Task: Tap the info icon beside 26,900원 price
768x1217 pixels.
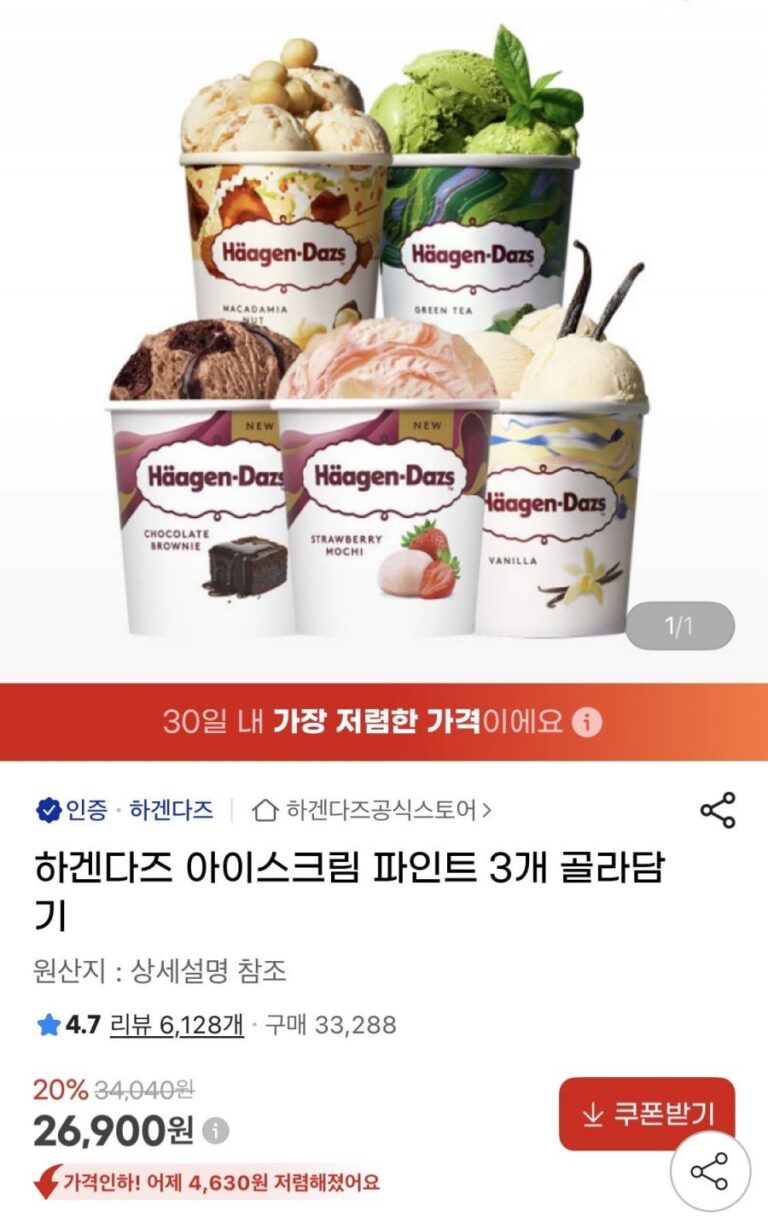Action: tap(216, 1131)
